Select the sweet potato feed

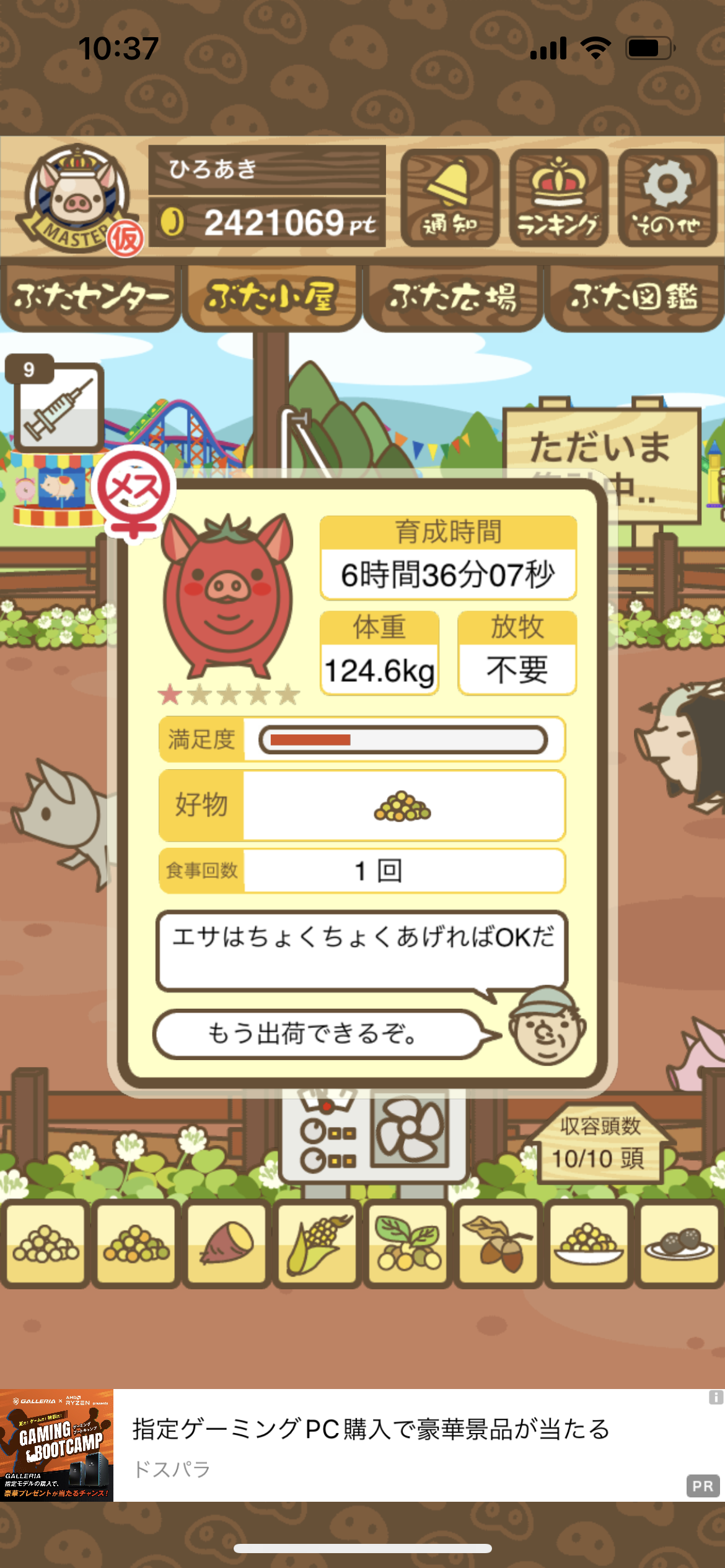[226, 1243]
